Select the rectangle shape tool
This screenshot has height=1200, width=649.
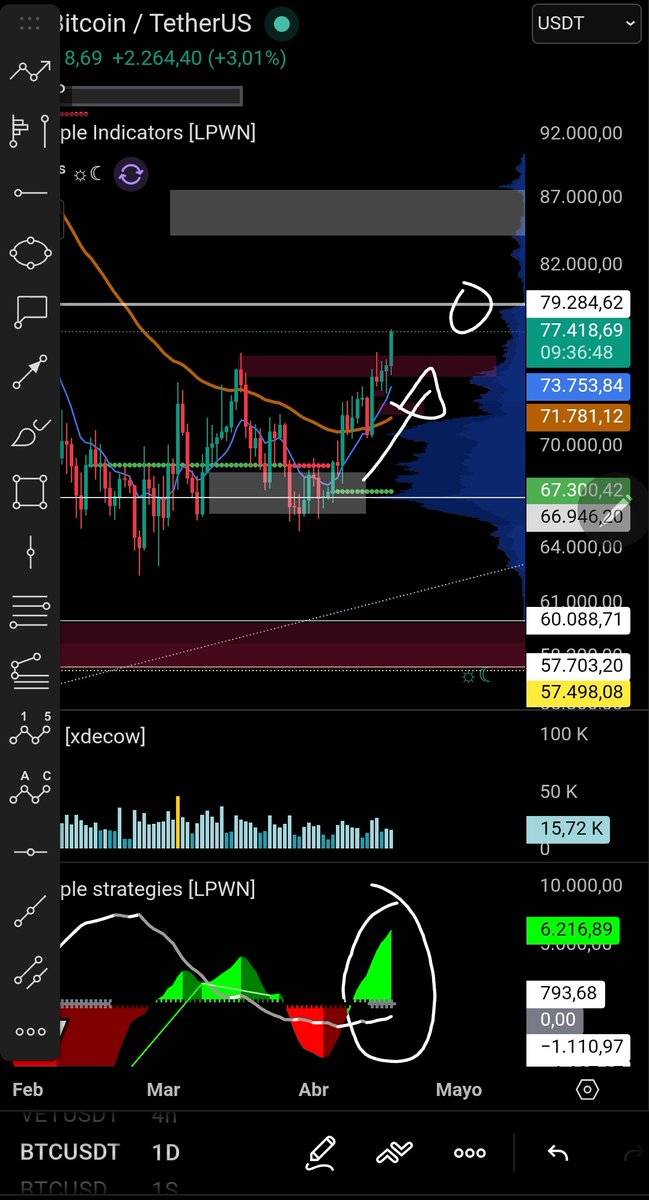pyautogui.click(x=30, y=492)
